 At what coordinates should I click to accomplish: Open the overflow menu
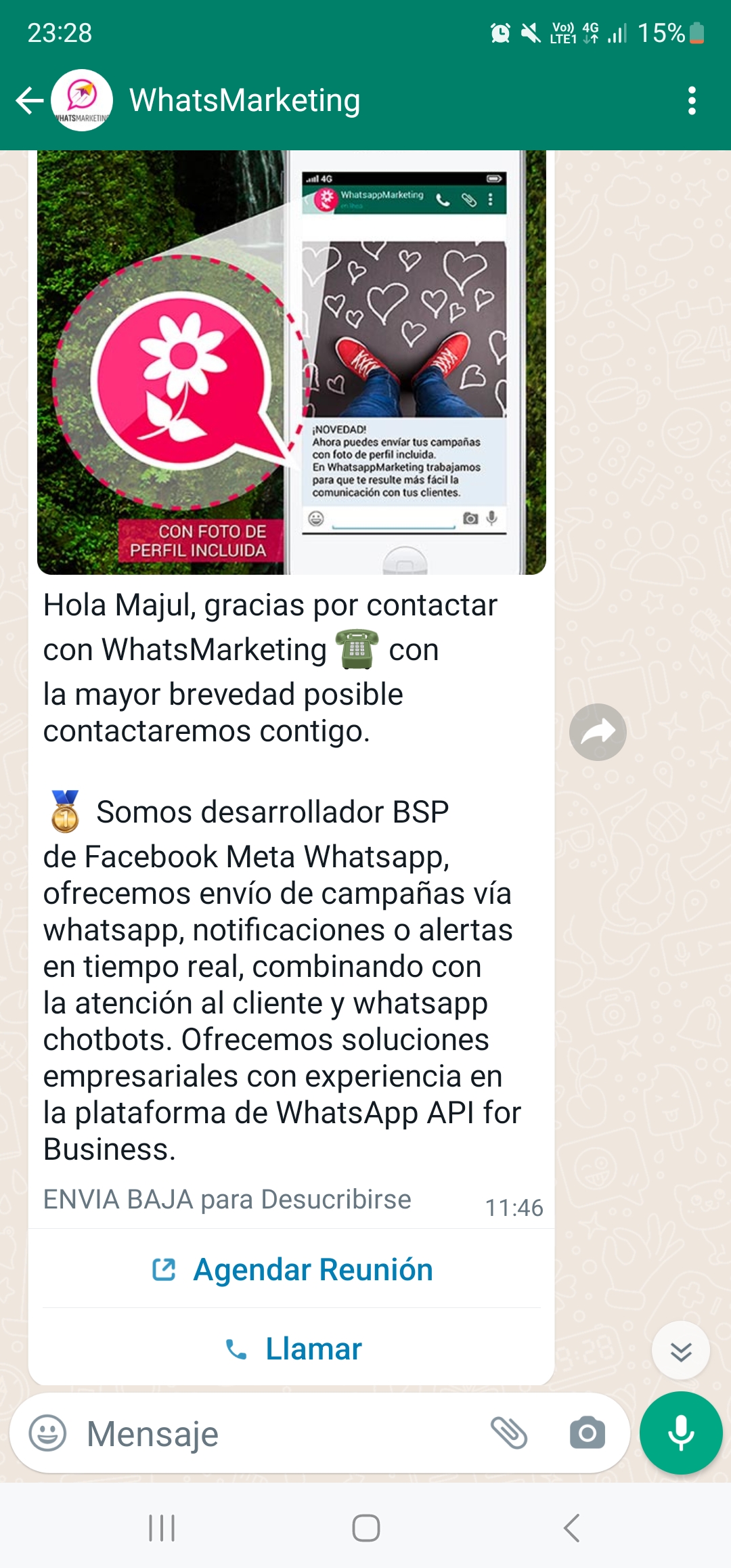click(691, 101)
